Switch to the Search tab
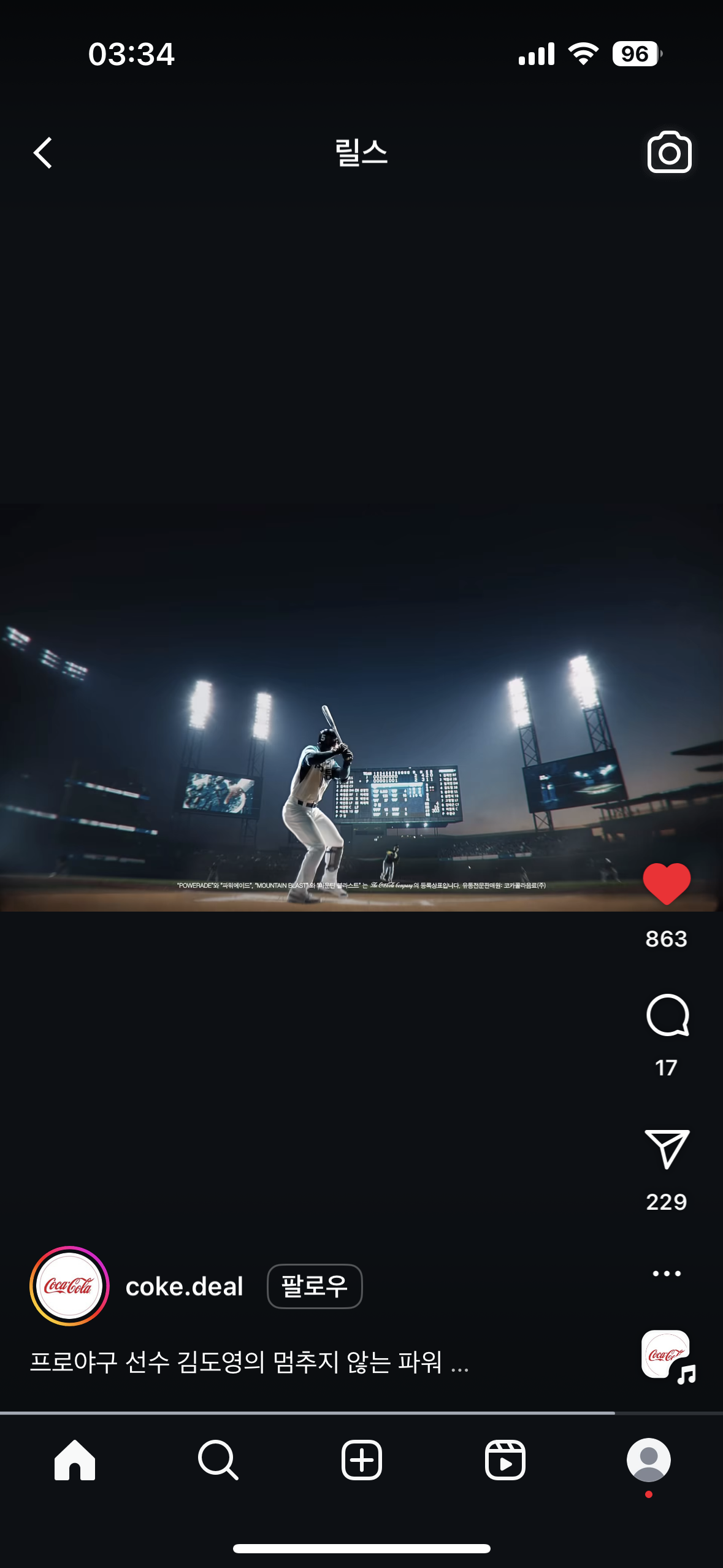The height and width of the screenshot is (1568, 723). tap(218, 1460)
